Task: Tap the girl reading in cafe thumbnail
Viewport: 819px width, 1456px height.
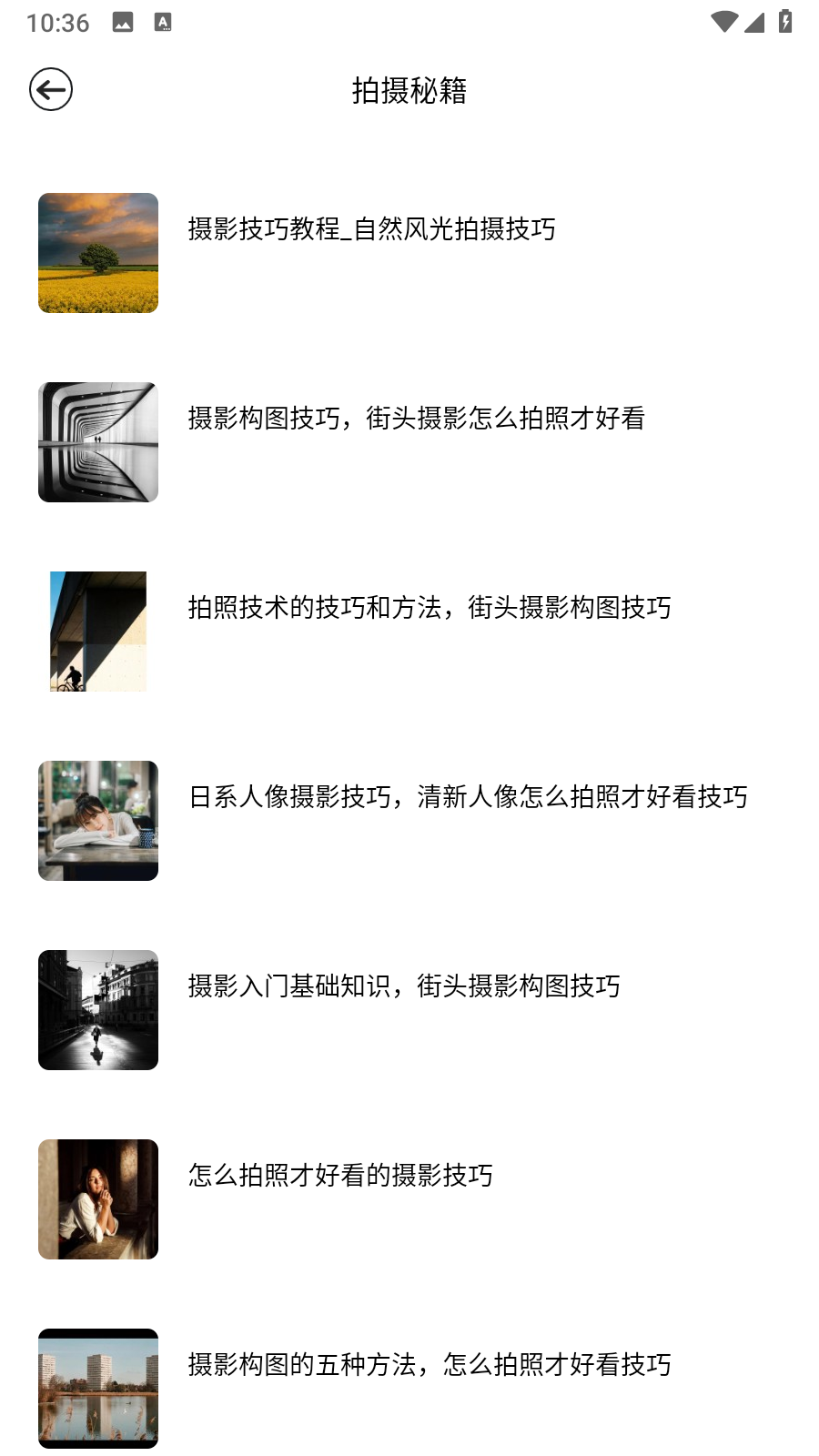Action: tap(98, 821)
